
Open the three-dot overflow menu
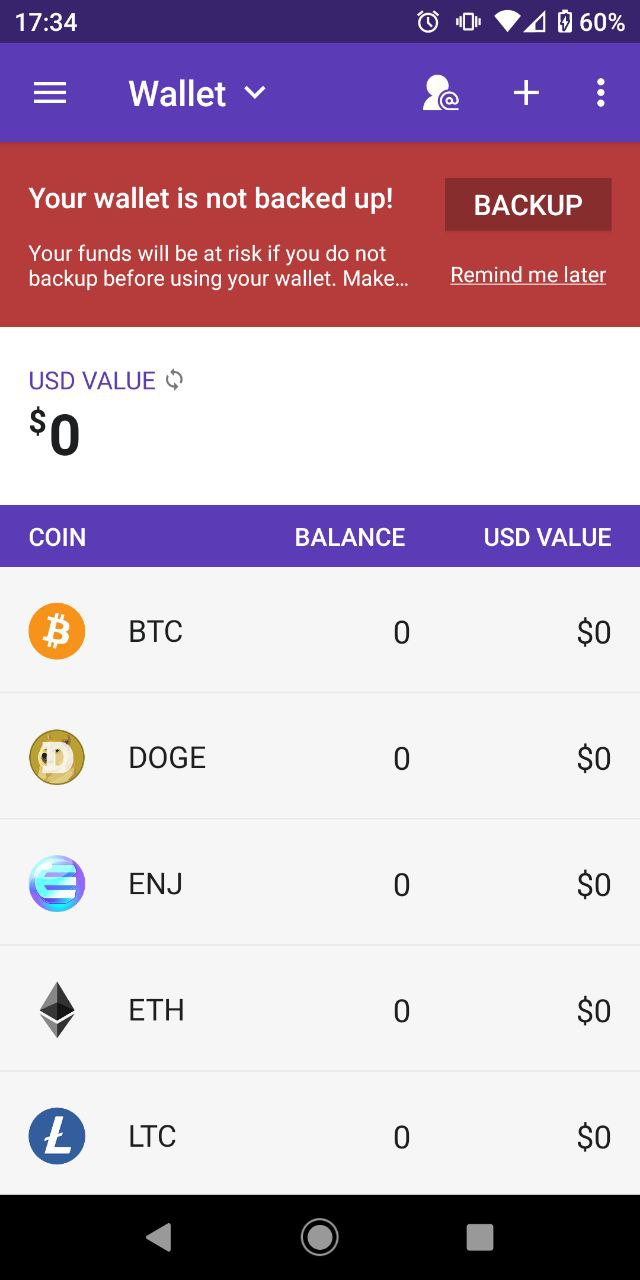[x=600, y=93]
